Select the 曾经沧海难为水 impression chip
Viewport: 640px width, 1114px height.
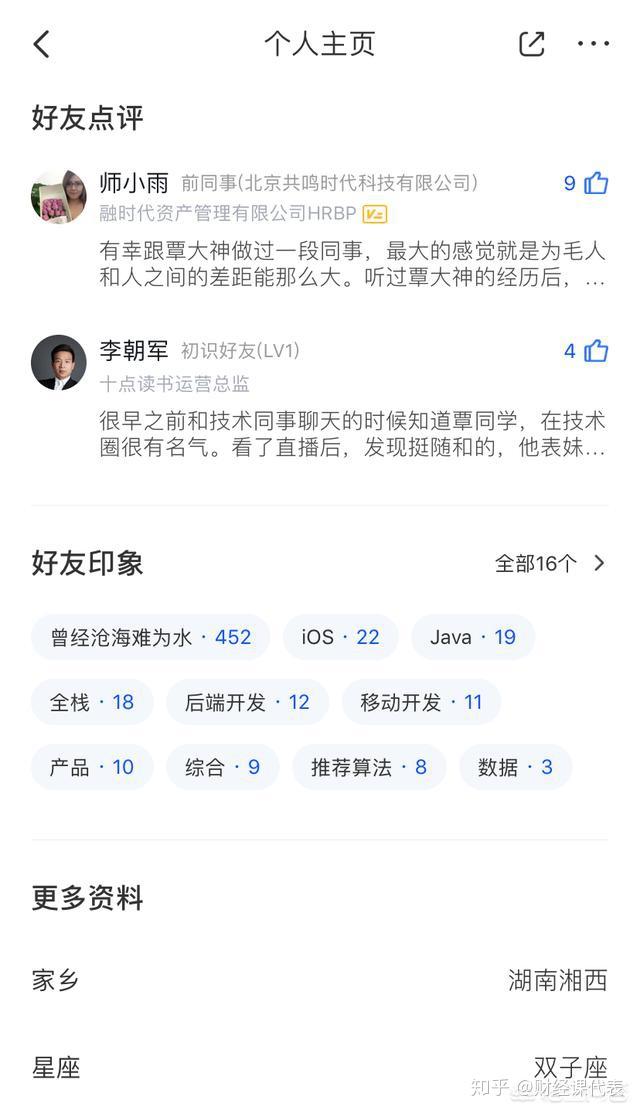(x=151, y=637)
